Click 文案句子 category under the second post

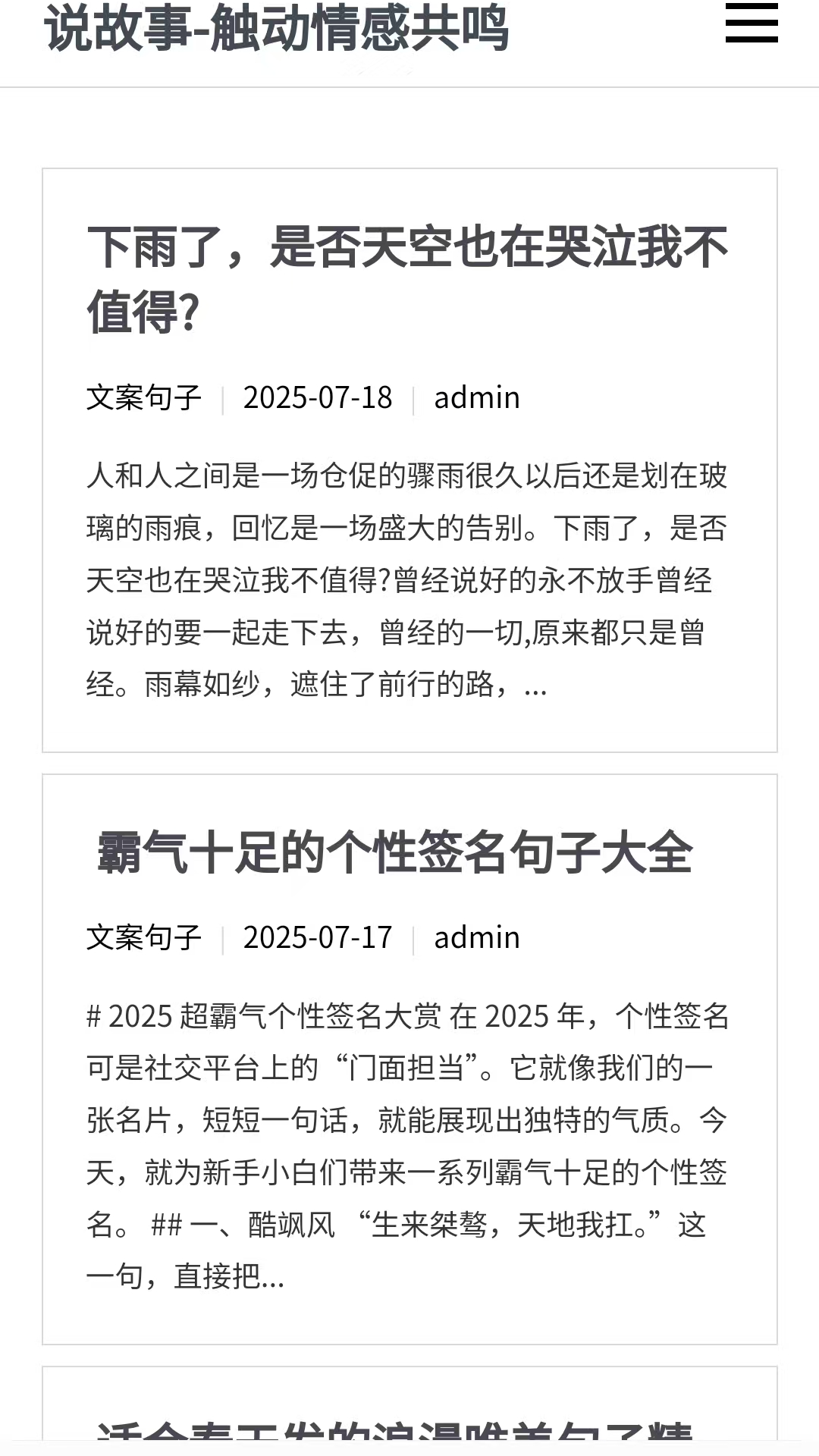144,937
